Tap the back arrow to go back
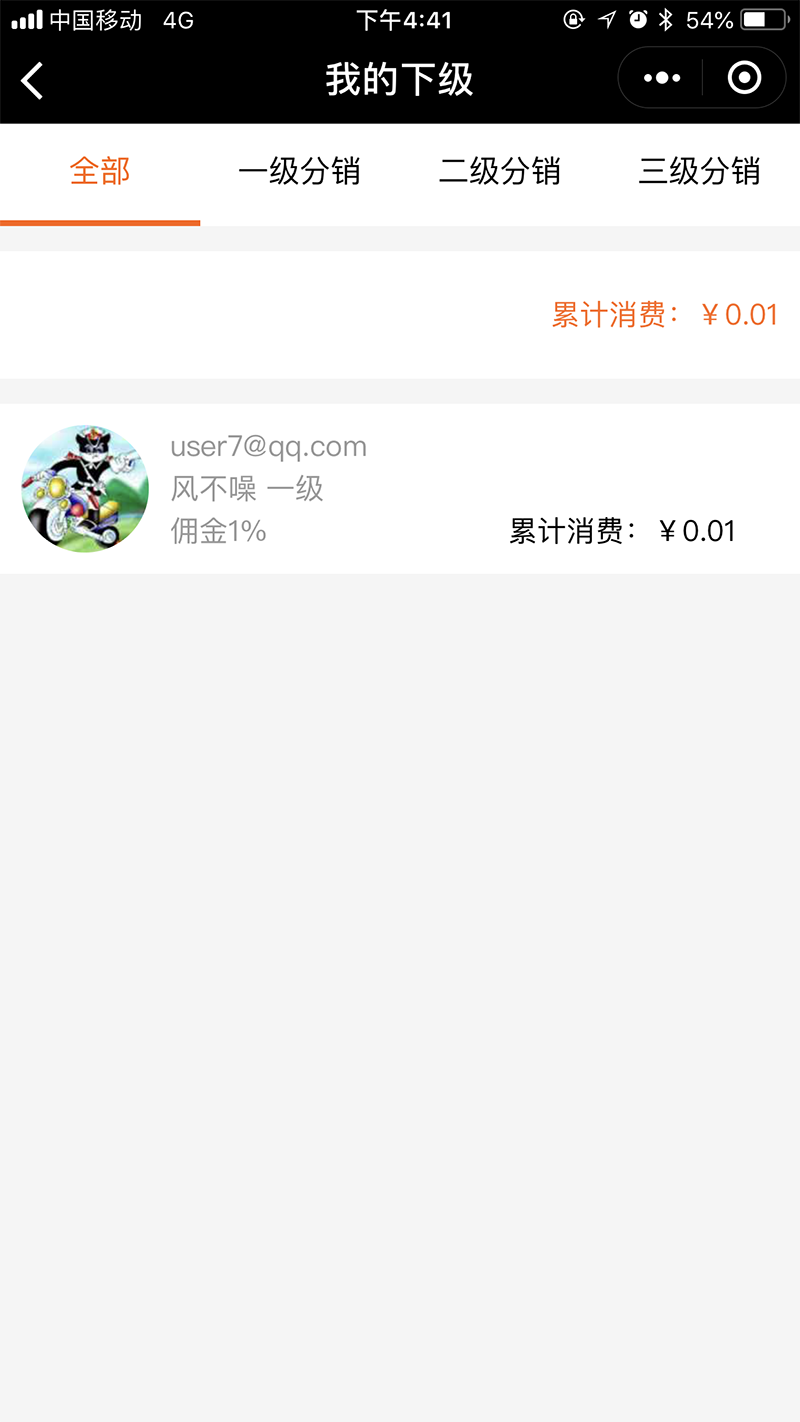 click(x=32, y=79)
